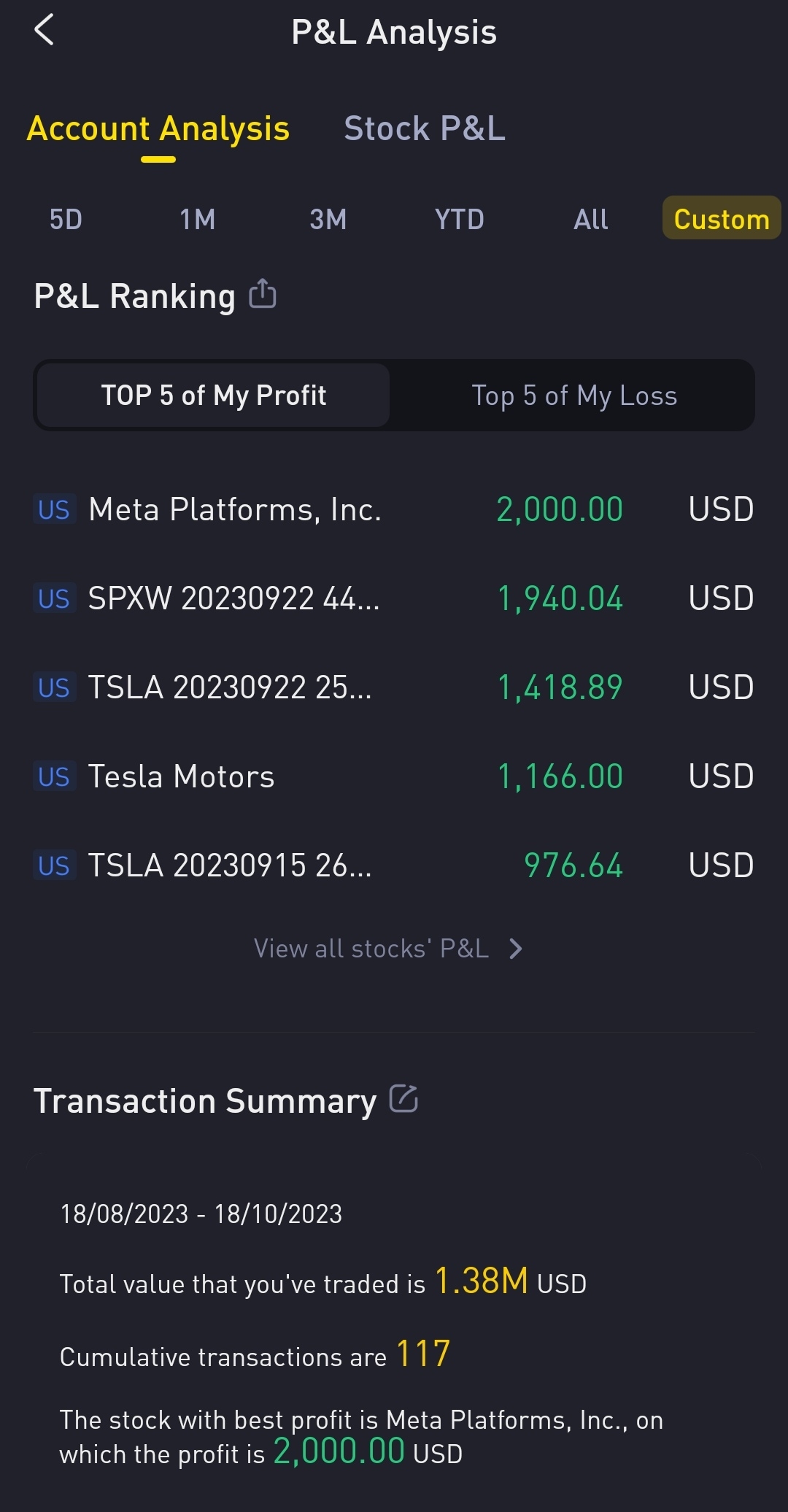
Task: Open the TSLA 20230915 option row
Action: click(394, 865)
